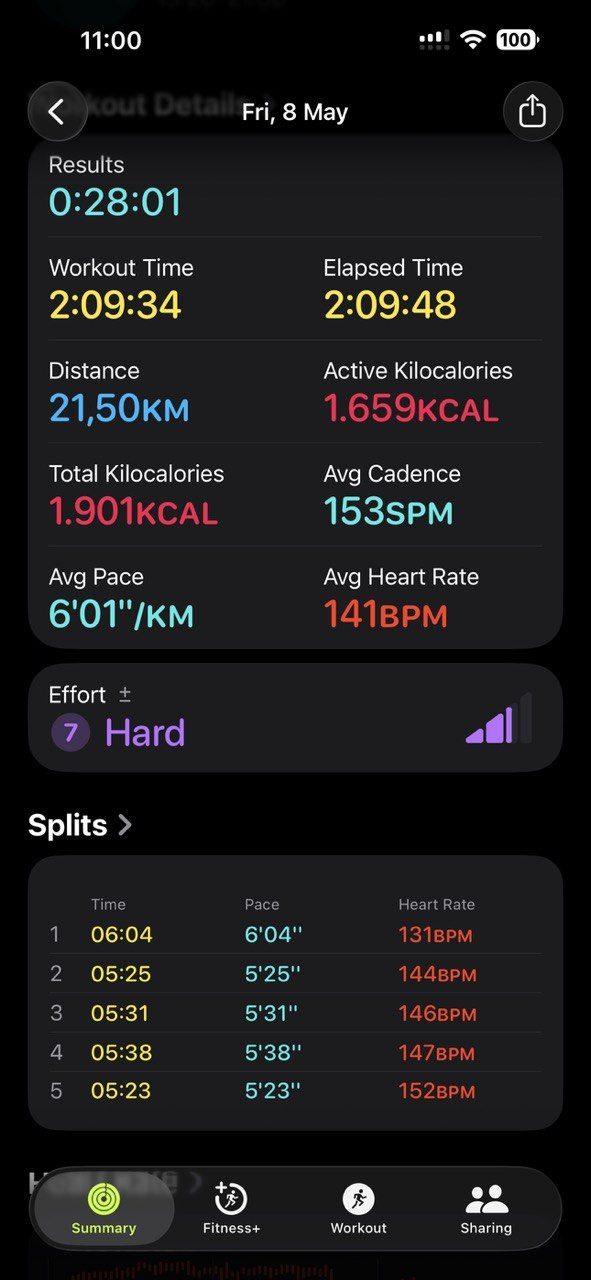
Task: Switch to the Workout tab
Action: [x=358, y=1209]
